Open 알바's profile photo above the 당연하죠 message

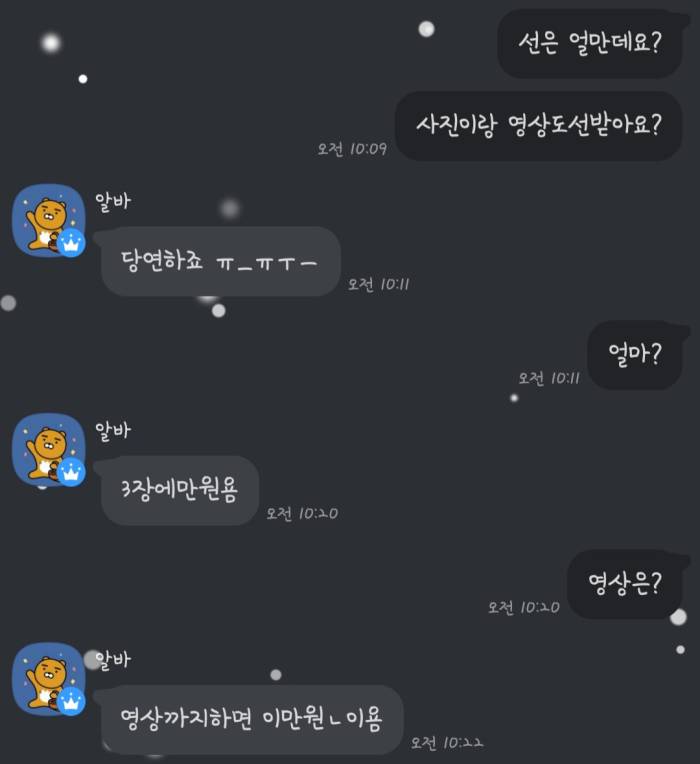coord(48,221)
